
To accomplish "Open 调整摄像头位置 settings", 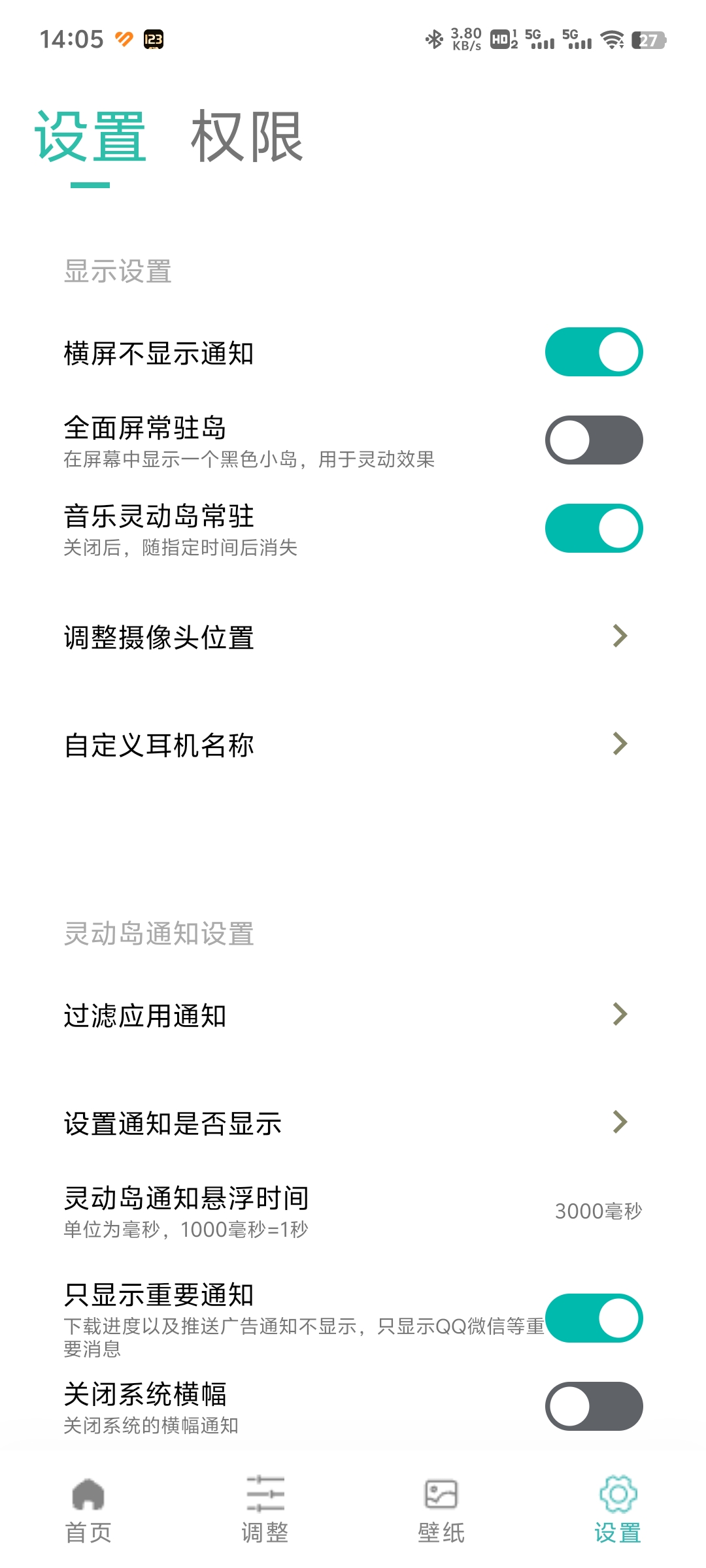I will [353, 637].
